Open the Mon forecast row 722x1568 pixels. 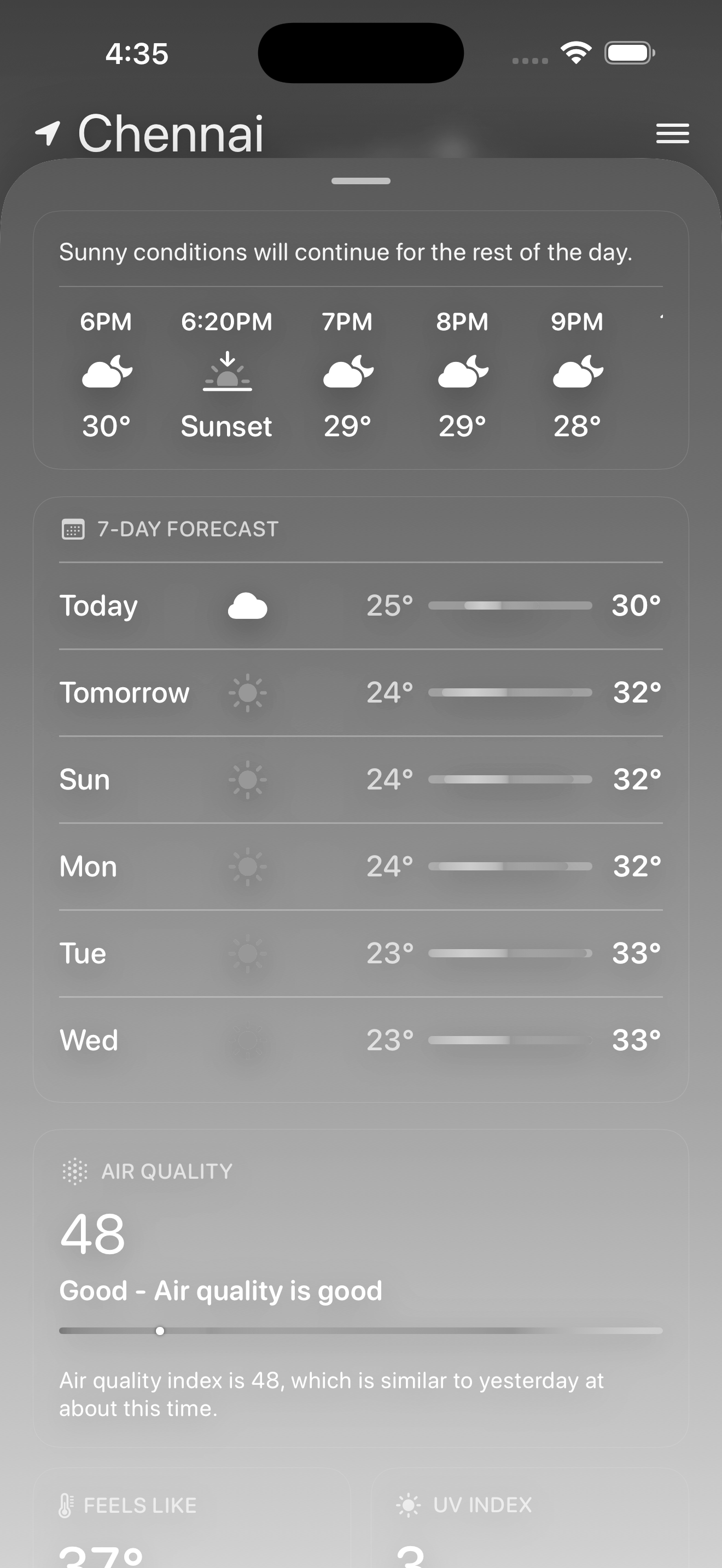pyautogui.click(x=360, y=867)
